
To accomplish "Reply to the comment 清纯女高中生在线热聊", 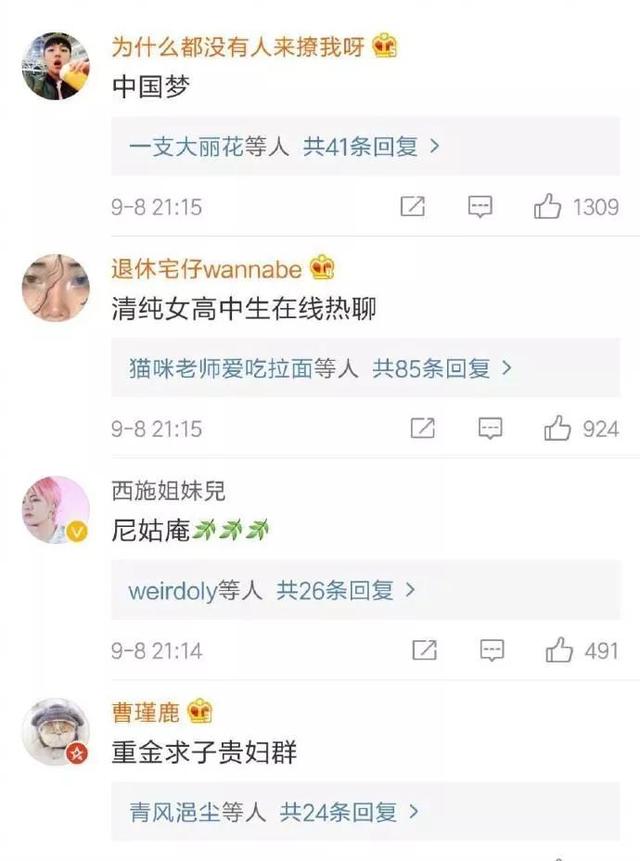I will pos(490,429).
